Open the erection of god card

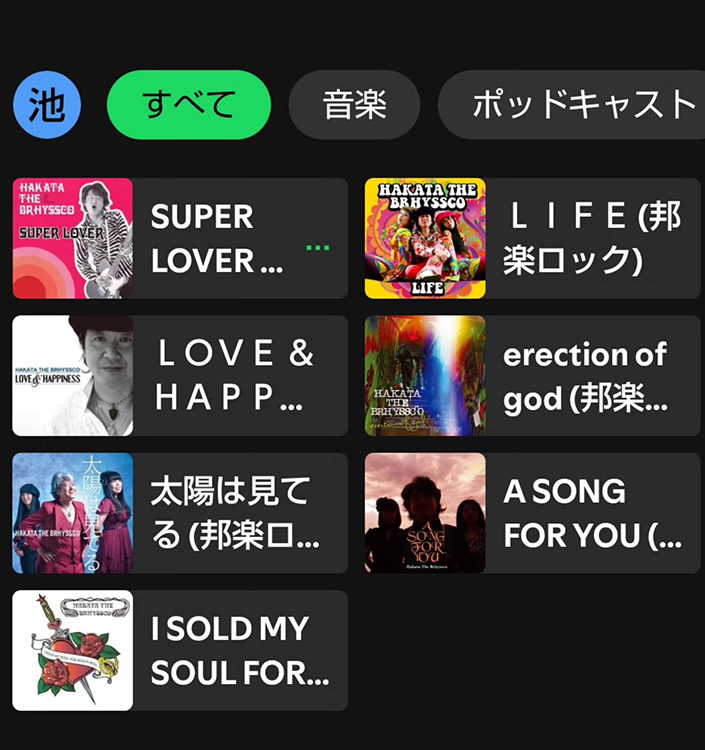pos(532,375)
